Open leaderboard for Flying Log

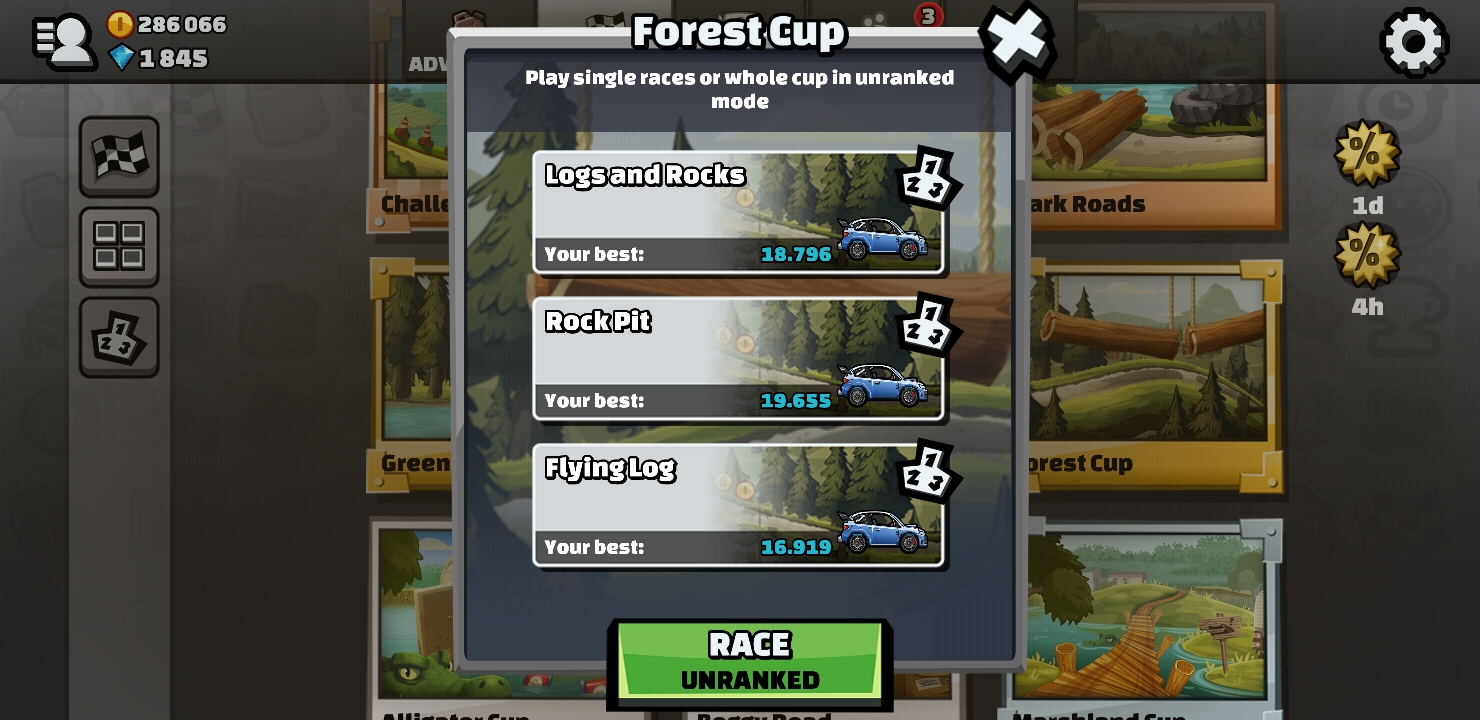927,472
